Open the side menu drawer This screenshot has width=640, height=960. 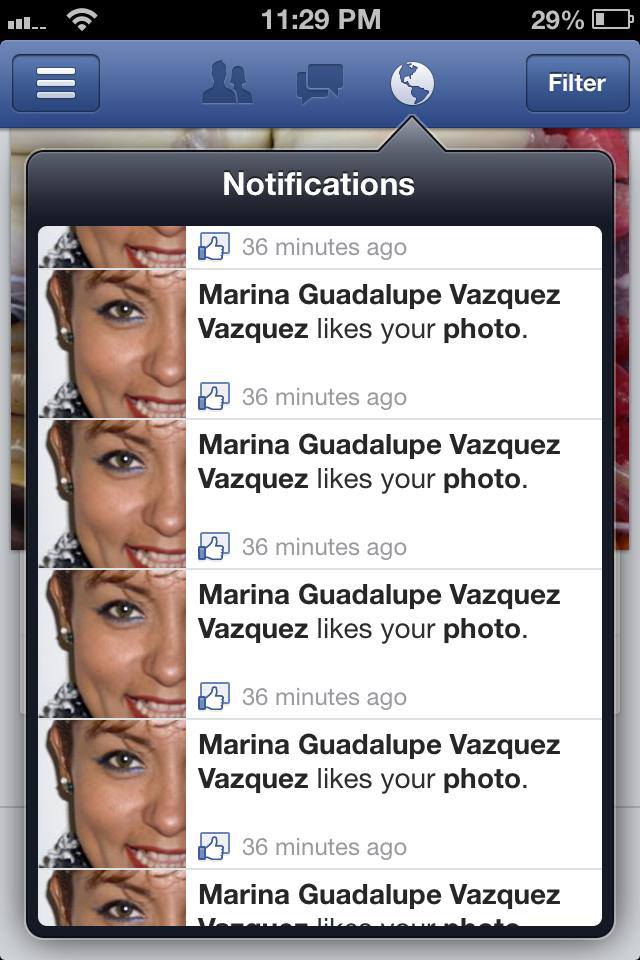56,83
